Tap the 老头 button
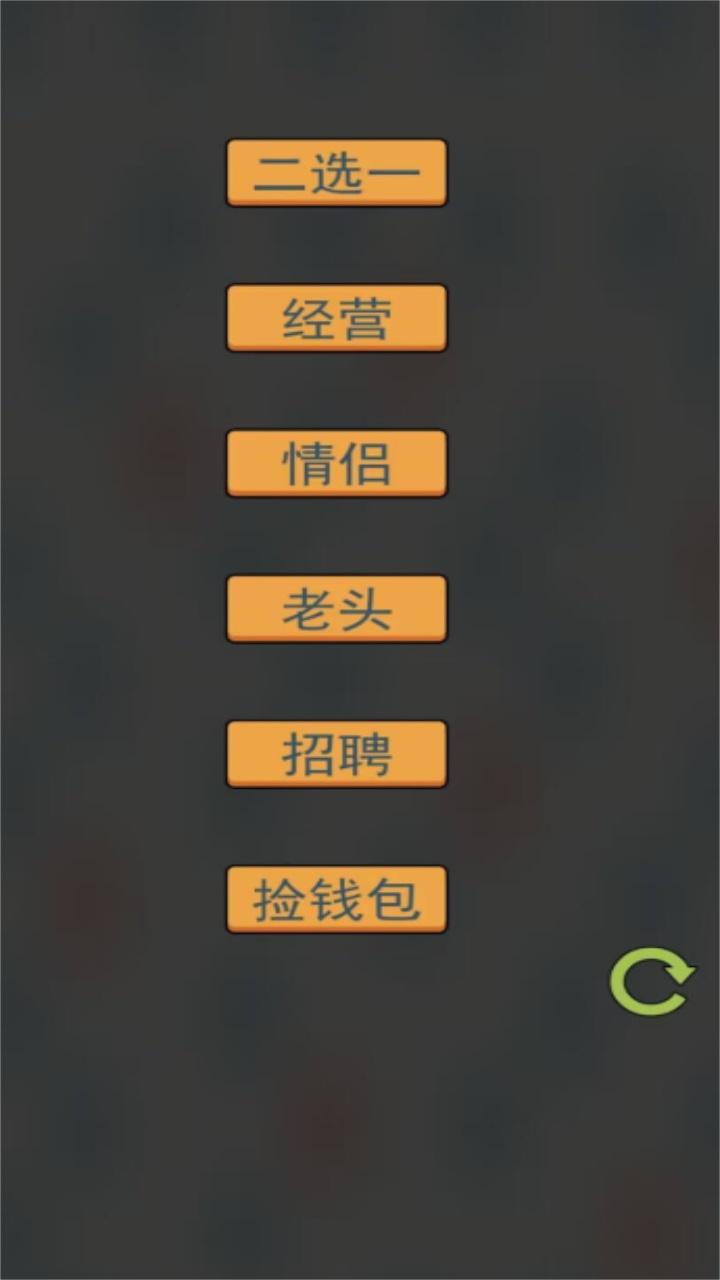 [x=336, y=608]
